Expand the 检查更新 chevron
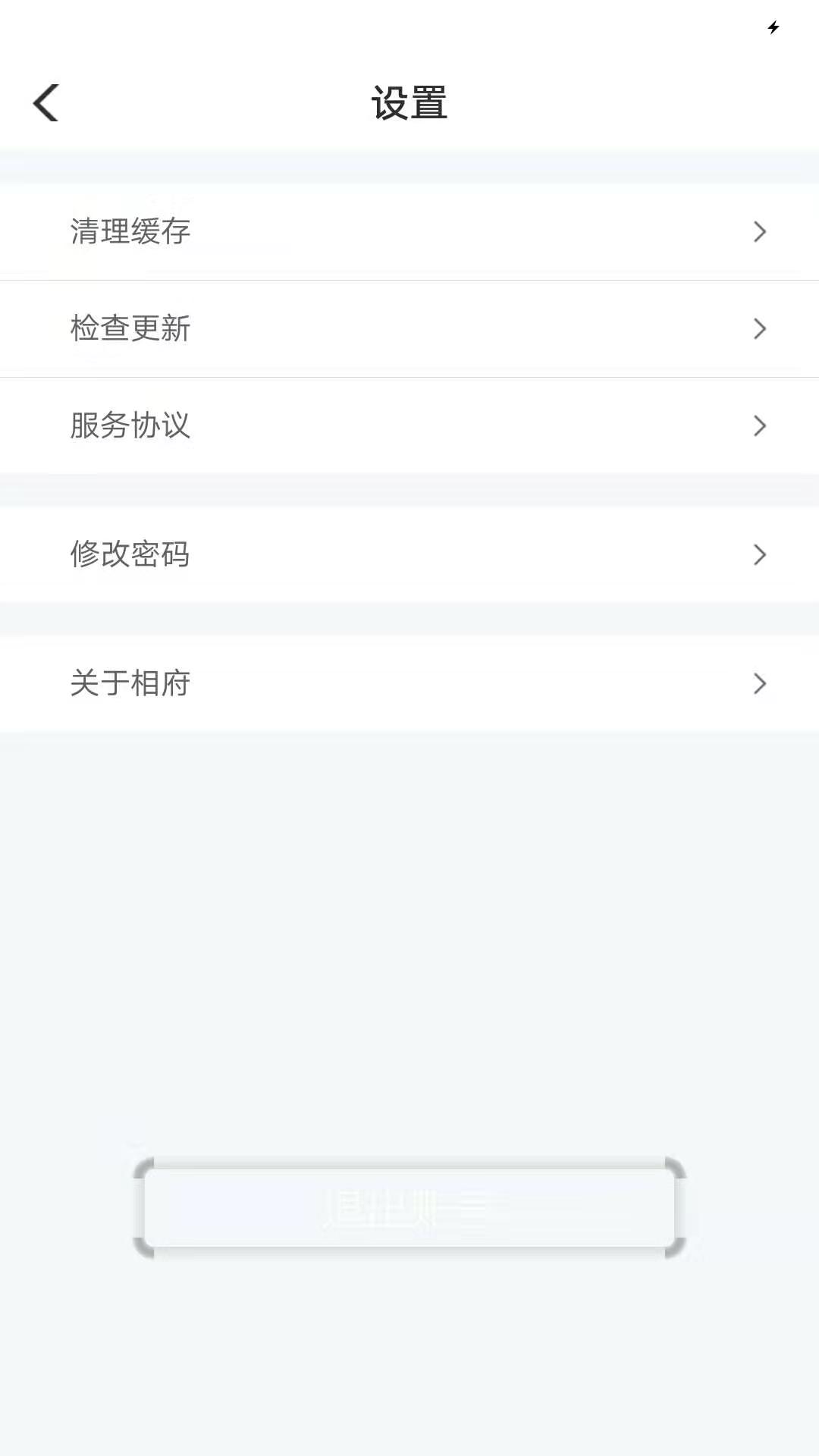Image resolution: width=819 pixels, height=1456 pixels. tap(760, 328)
